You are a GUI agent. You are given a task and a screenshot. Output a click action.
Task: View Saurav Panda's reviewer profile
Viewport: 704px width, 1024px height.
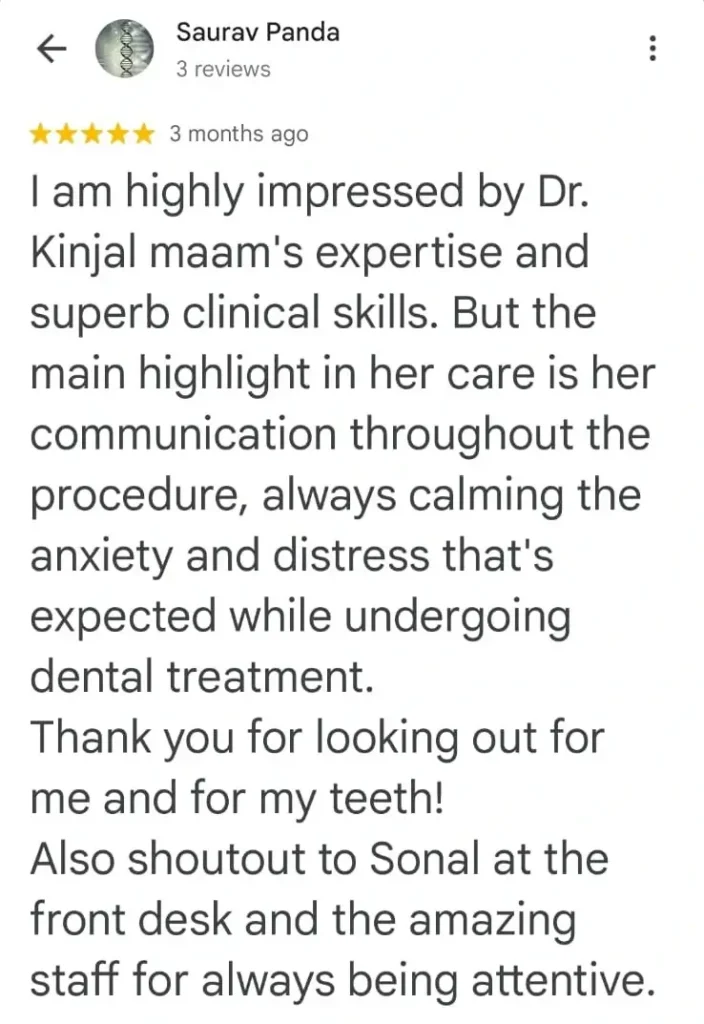coord(257,32)
